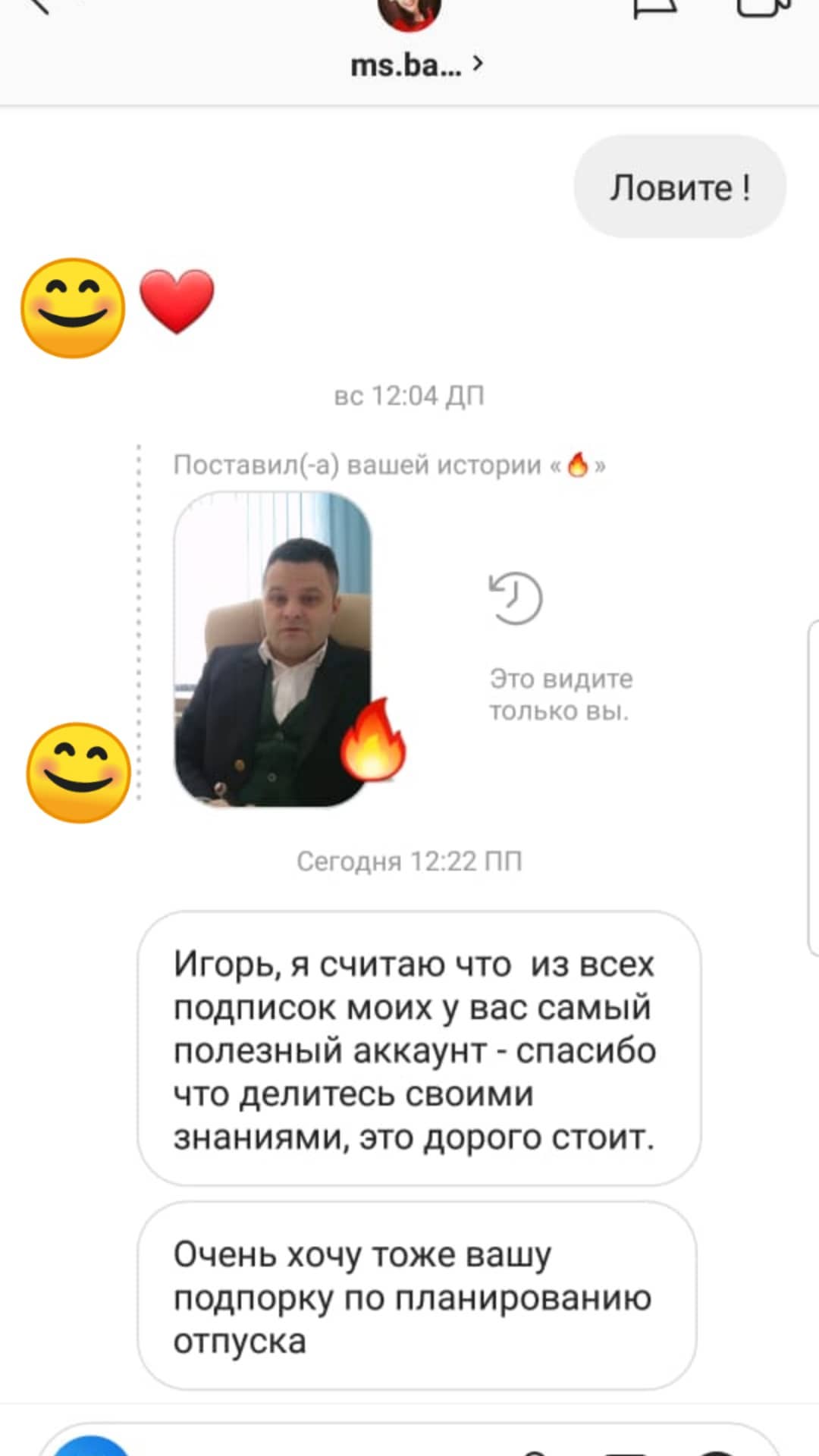Viewport: 819px width, 1456px height.
Task: Tap the flag icon in the header
Action: 654,8
